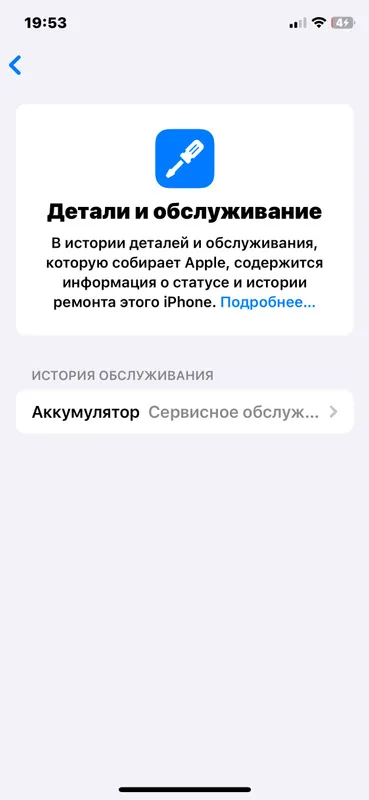This screenshot has width=369, height=800.
Task: Go back using the blue arrow
Action: (15, 66)
